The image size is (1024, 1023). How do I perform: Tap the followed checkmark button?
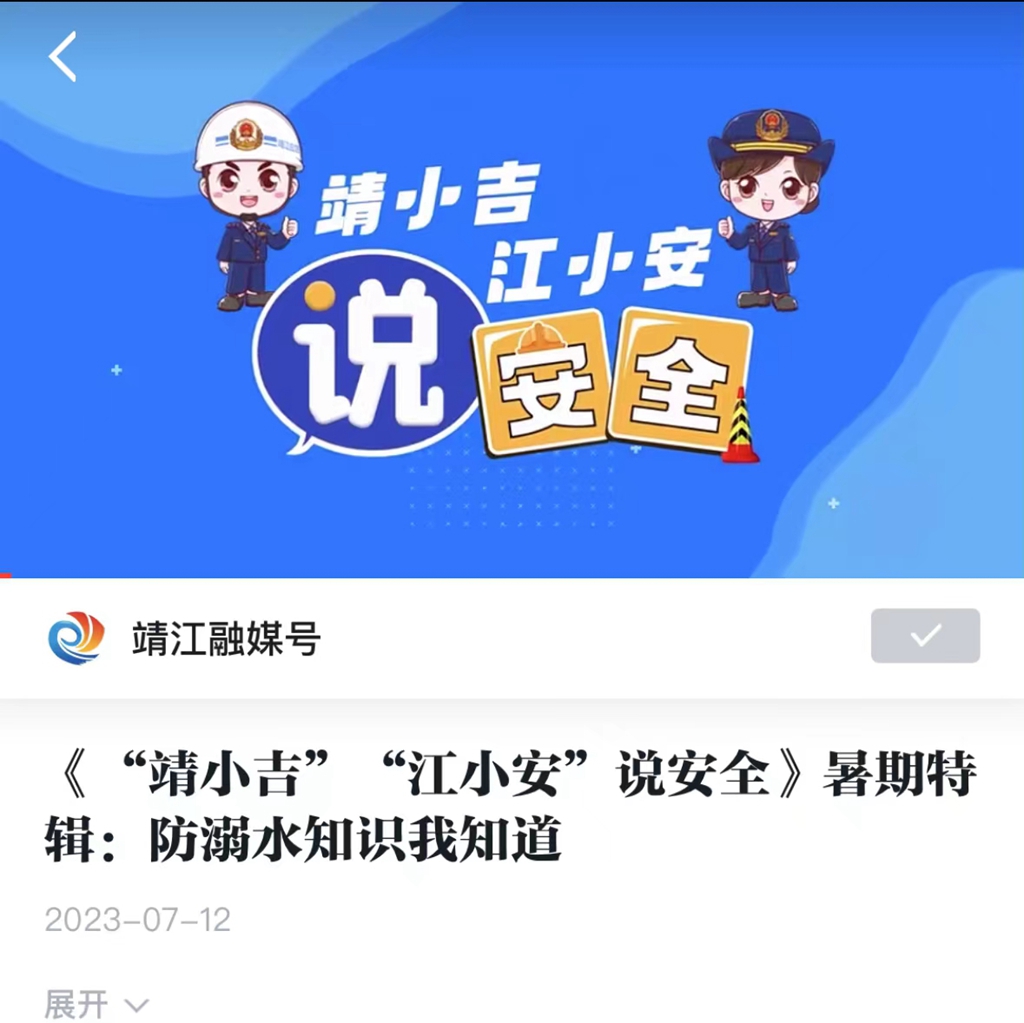(925, 635)
